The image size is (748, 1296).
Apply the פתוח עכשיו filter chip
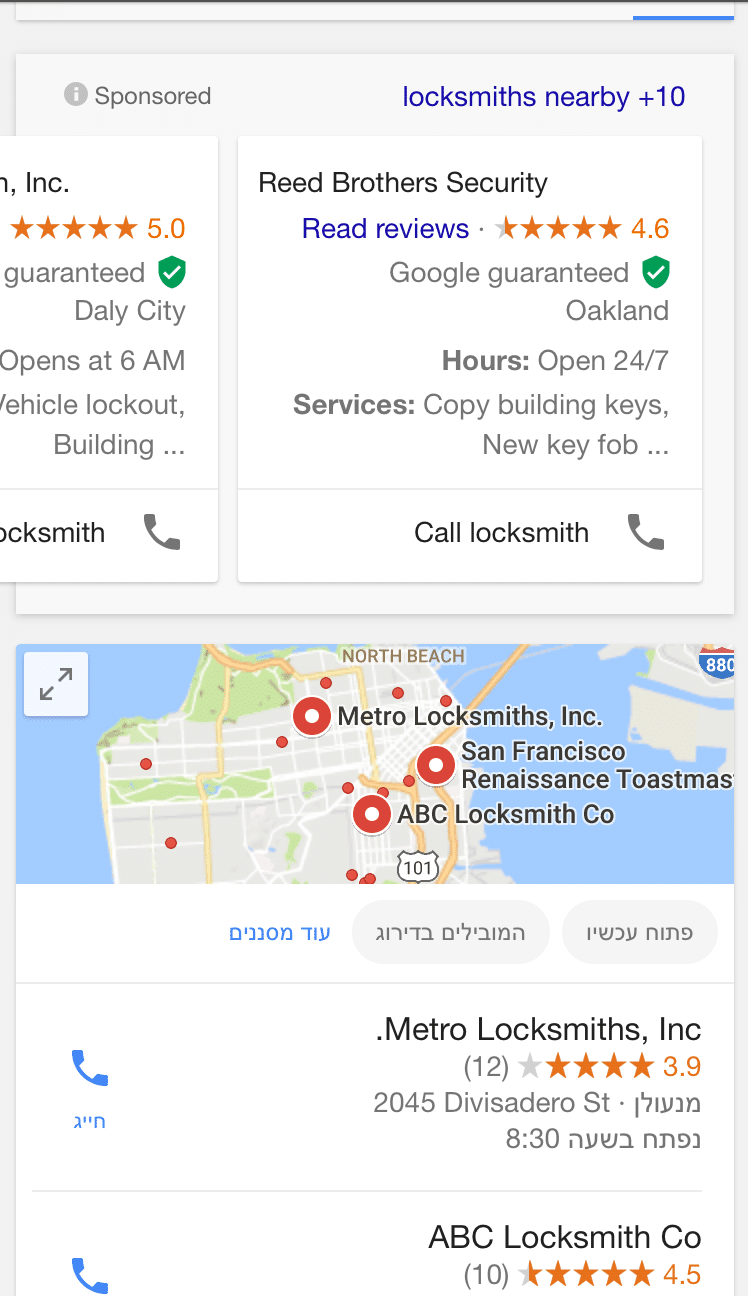[x=640, y=933]
